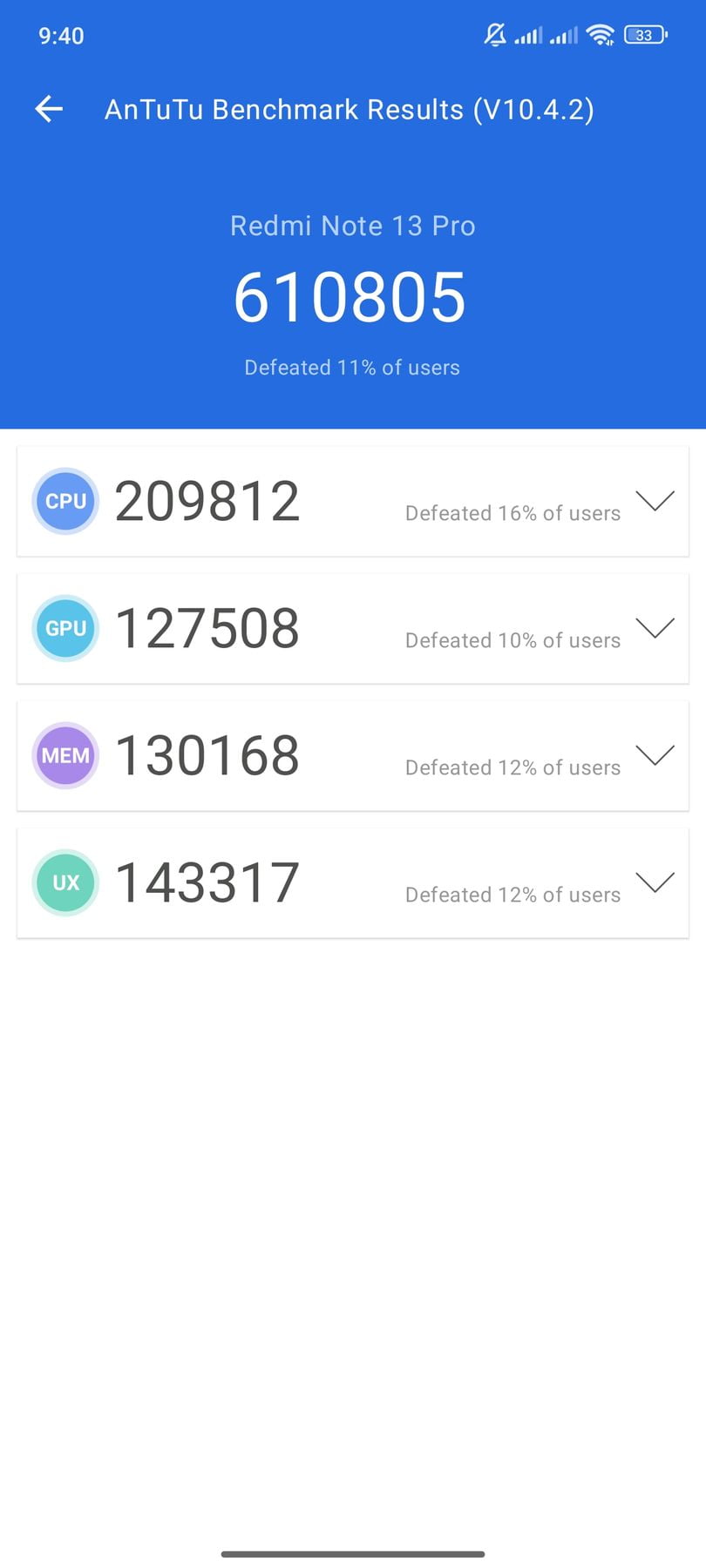Expand the CPU score details
The width and height of the screenshot is (706, 1568).
click(655, 501)
